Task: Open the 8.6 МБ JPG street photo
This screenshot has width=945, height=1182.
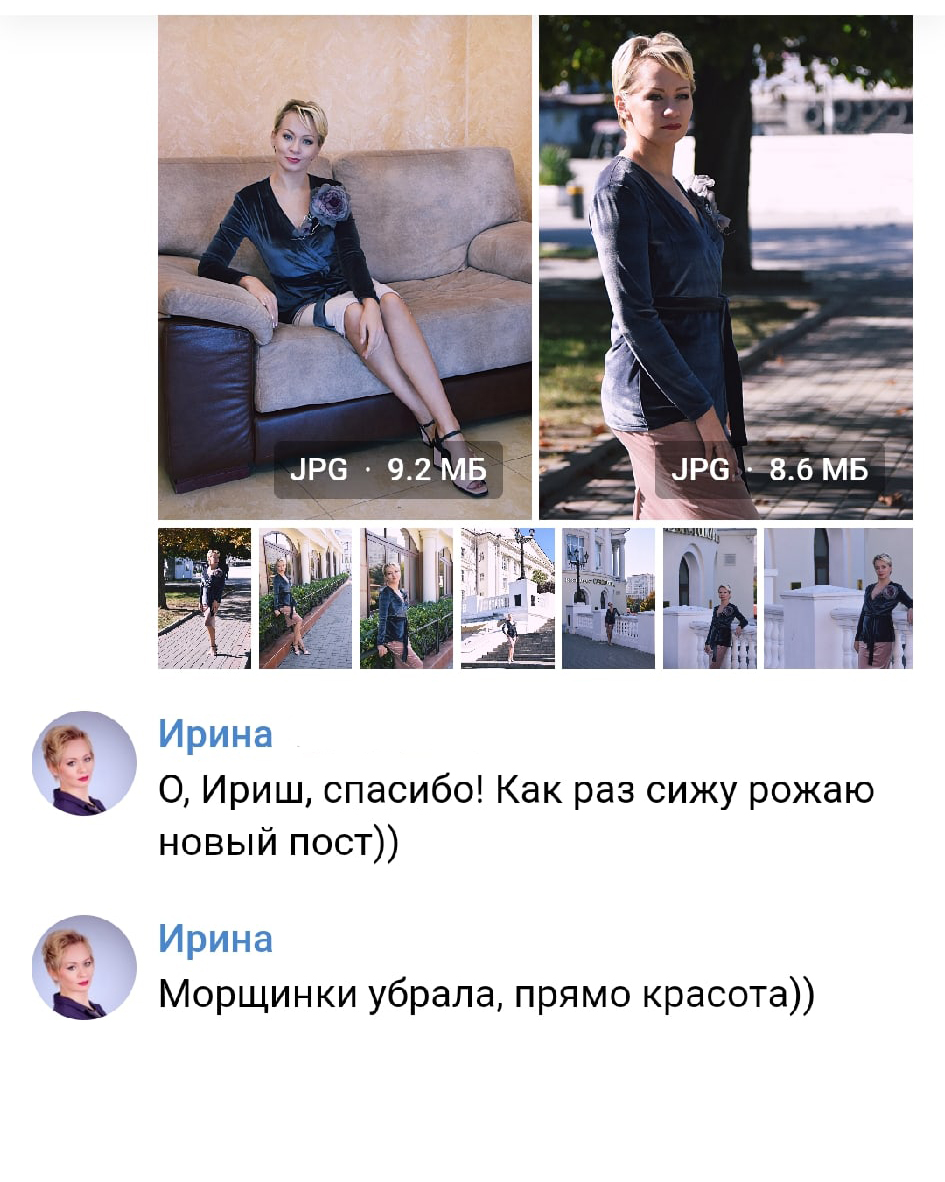Action: click(725, 267)
